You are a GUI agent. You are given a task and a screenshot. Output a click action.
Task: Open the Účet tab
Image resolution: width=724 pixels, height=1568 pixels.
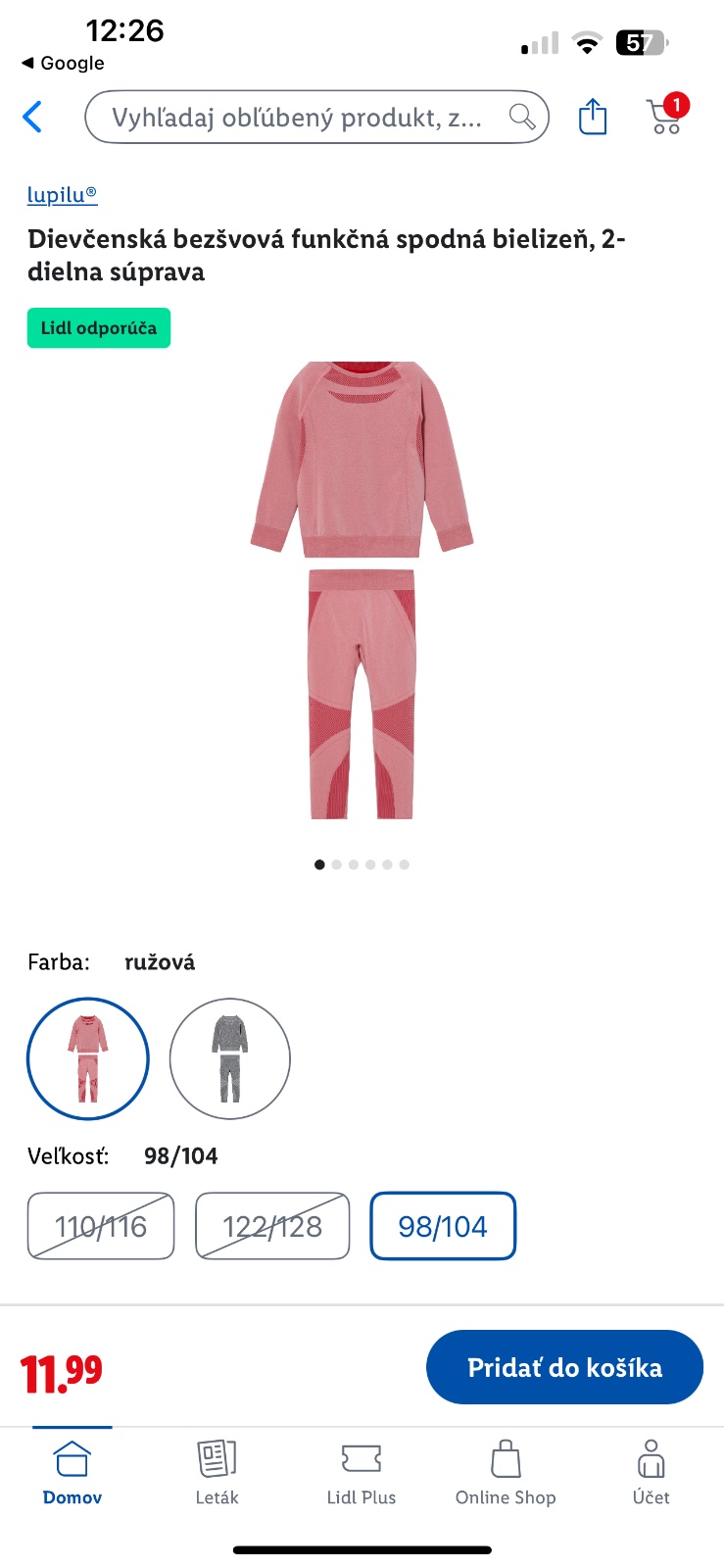pos(651,1472)
